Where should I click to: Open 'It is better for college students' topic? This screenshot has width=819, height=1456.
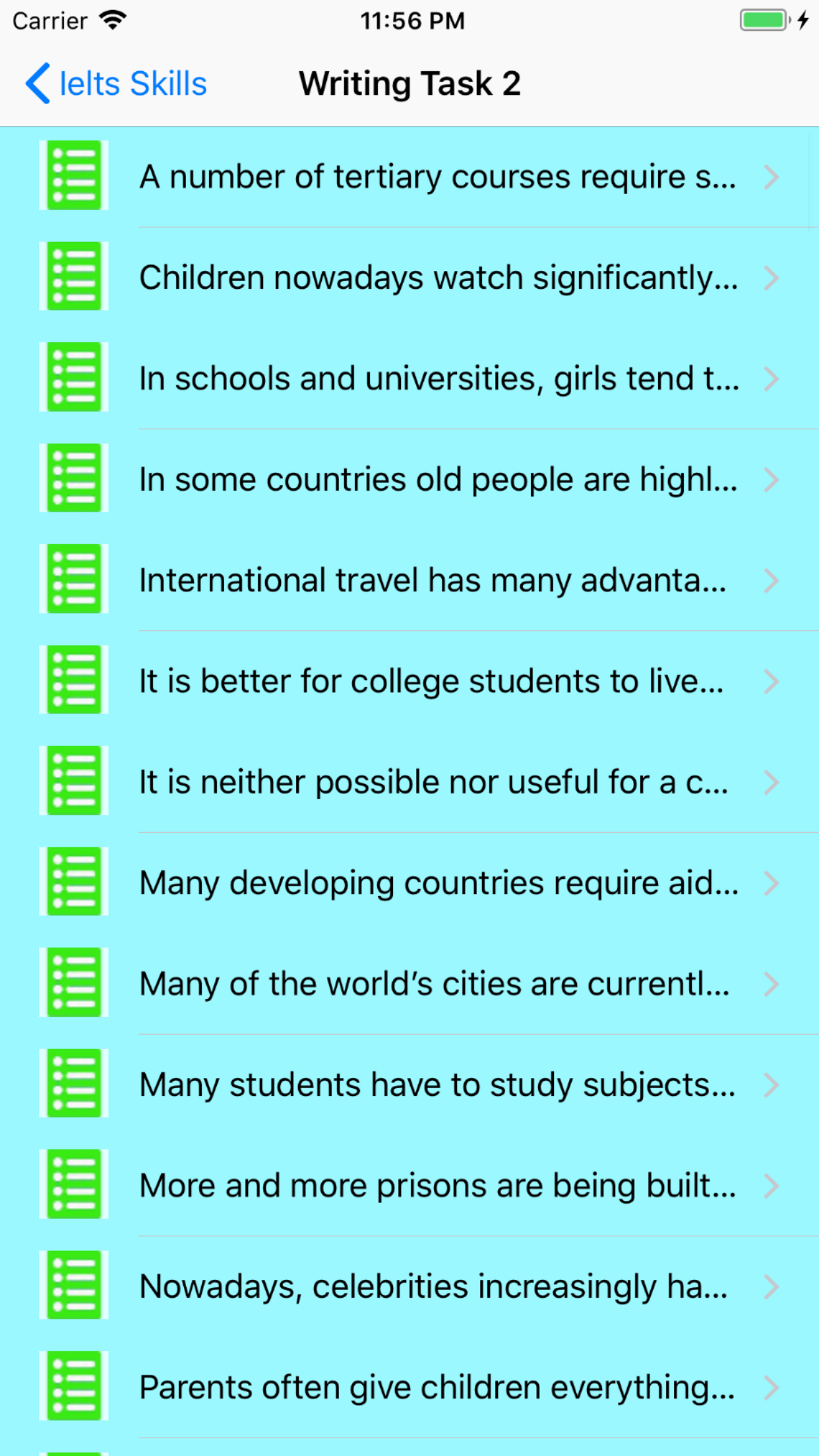click(x=409, y=681)
